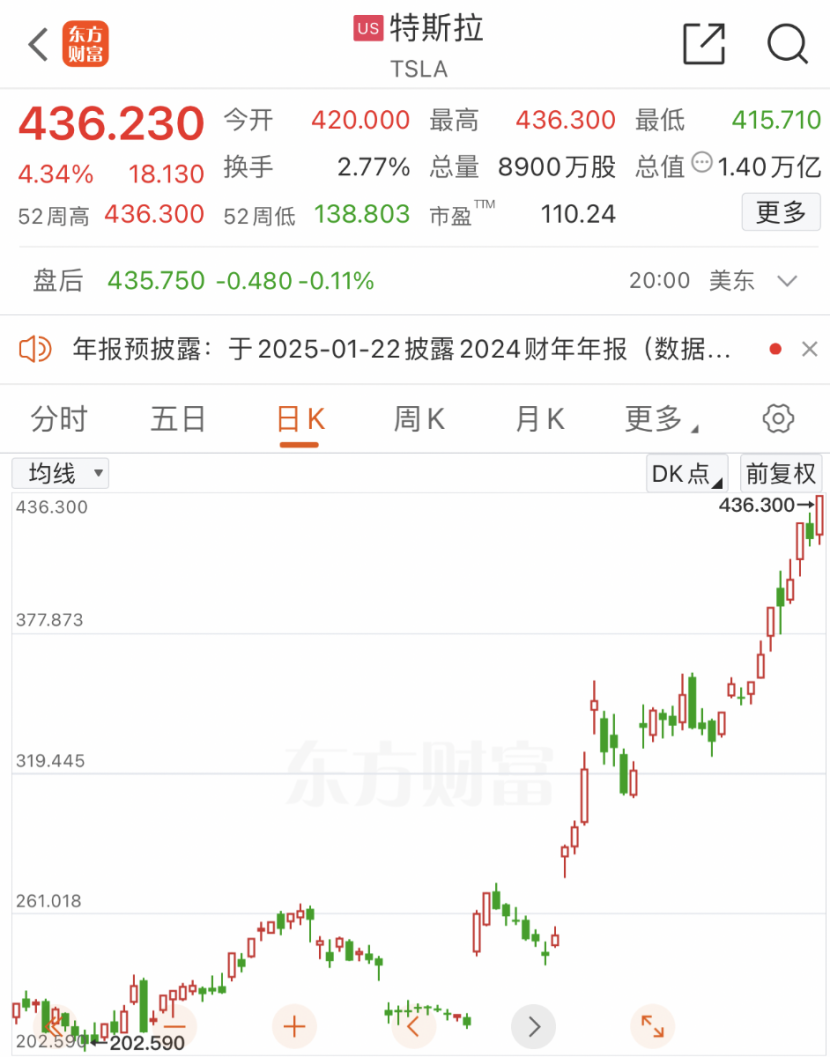Tap the DK点 button
This screenshot has height=1058, width=830.
tap(686, 473)
